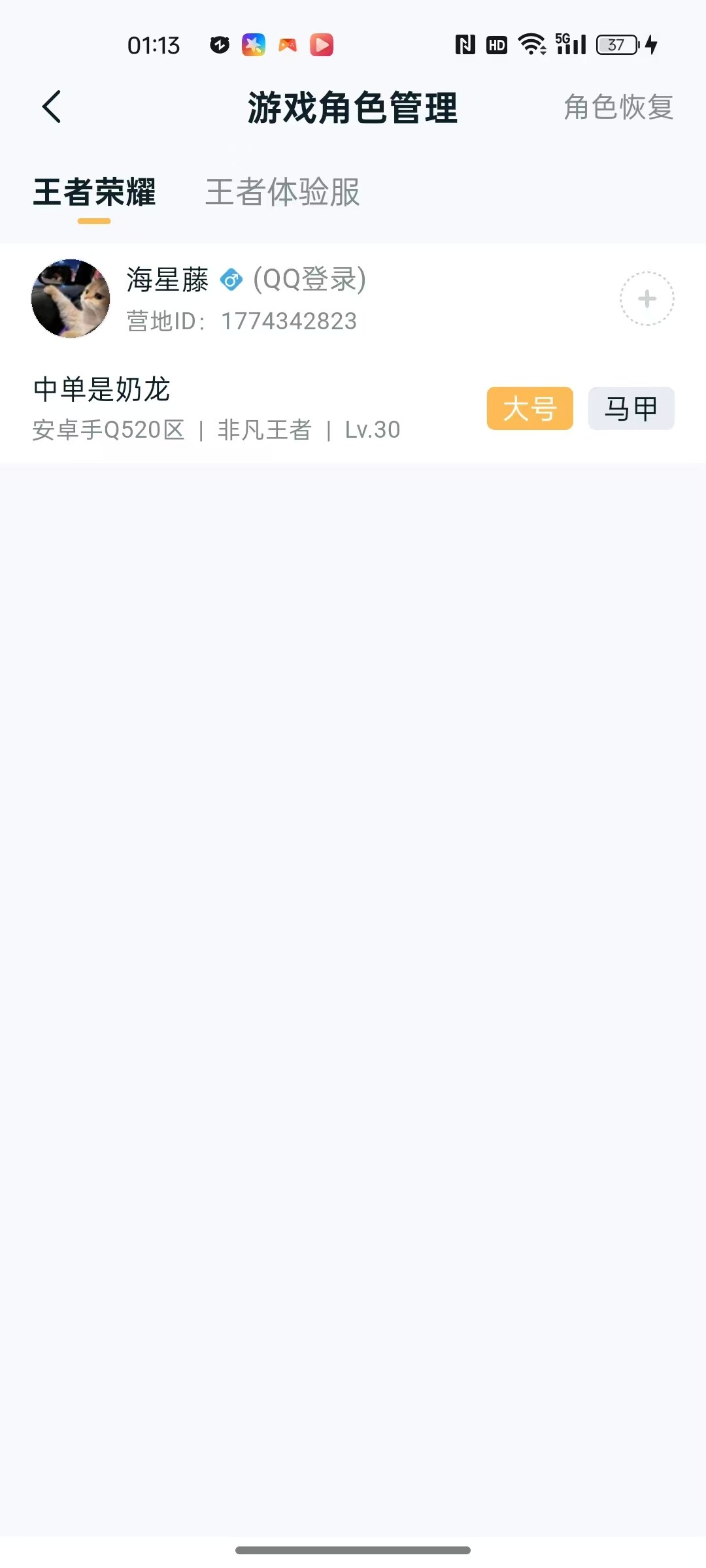Viewport: 706px width, 1568px height.
Task: Tap the back arrow to leave role management
Action: pos(52,108)
